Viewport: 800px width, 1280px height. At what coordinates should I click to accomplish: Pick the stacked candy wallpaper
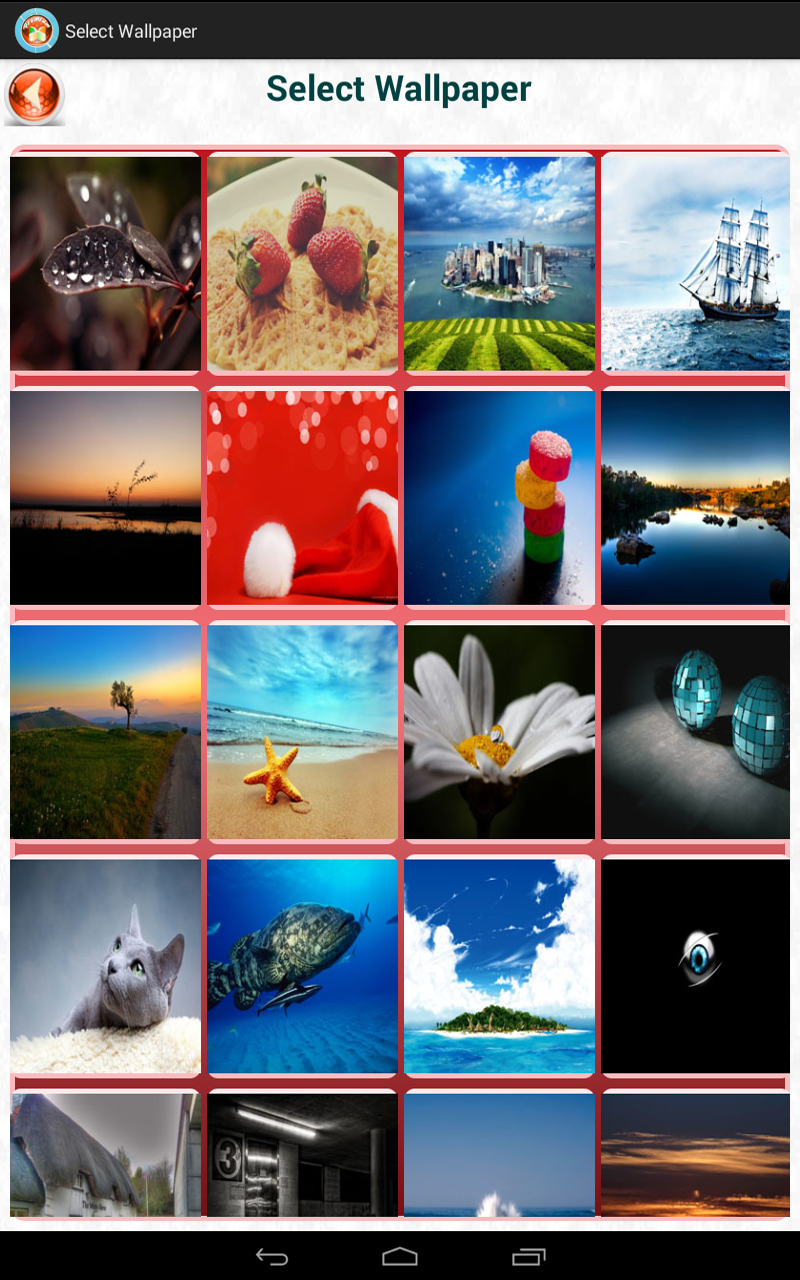click(x=499, y=498)
